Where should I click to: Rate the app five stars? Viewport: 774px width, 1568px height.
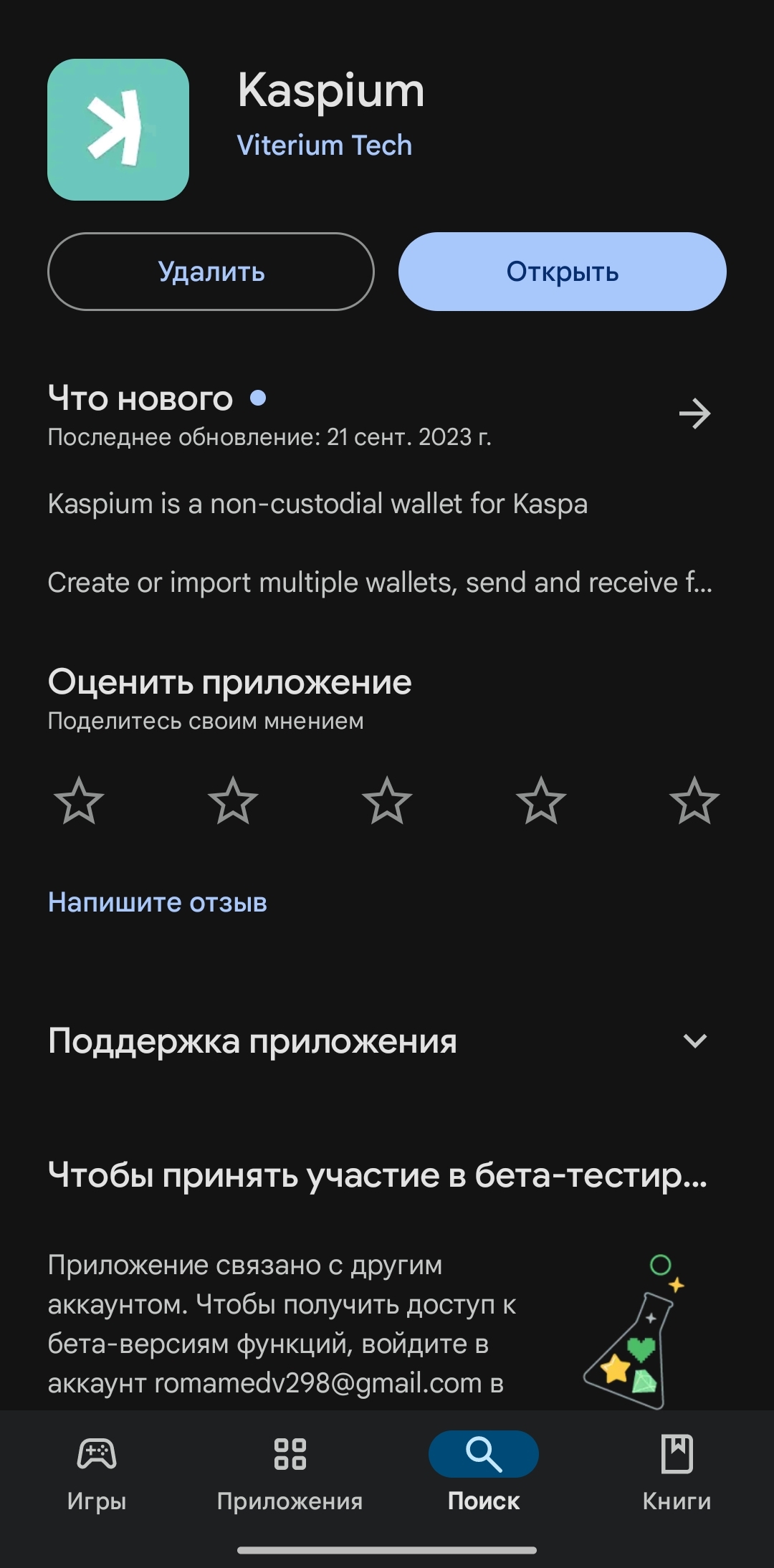694,800
